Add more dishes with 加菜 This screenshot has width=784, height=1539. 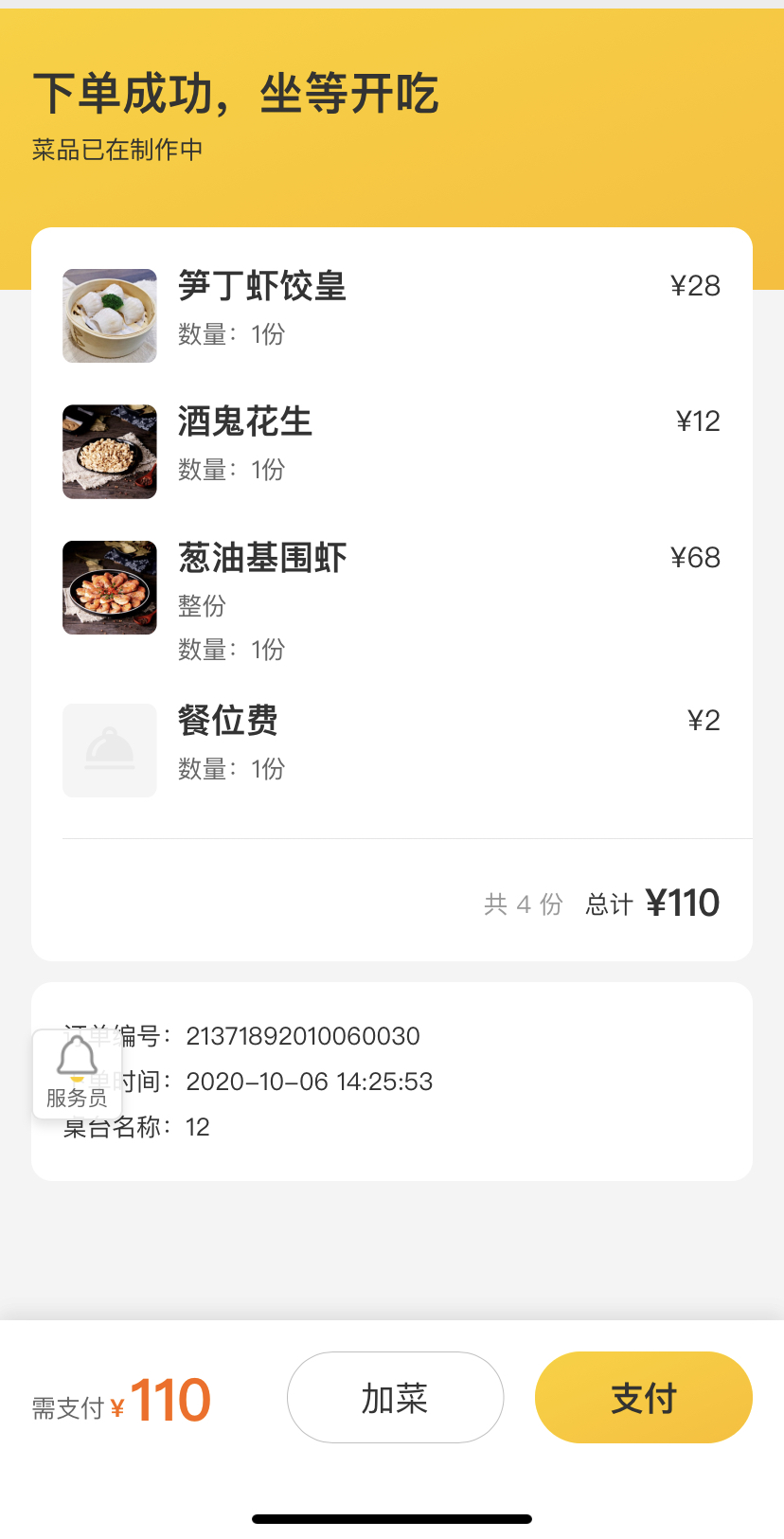[395, 1397]
